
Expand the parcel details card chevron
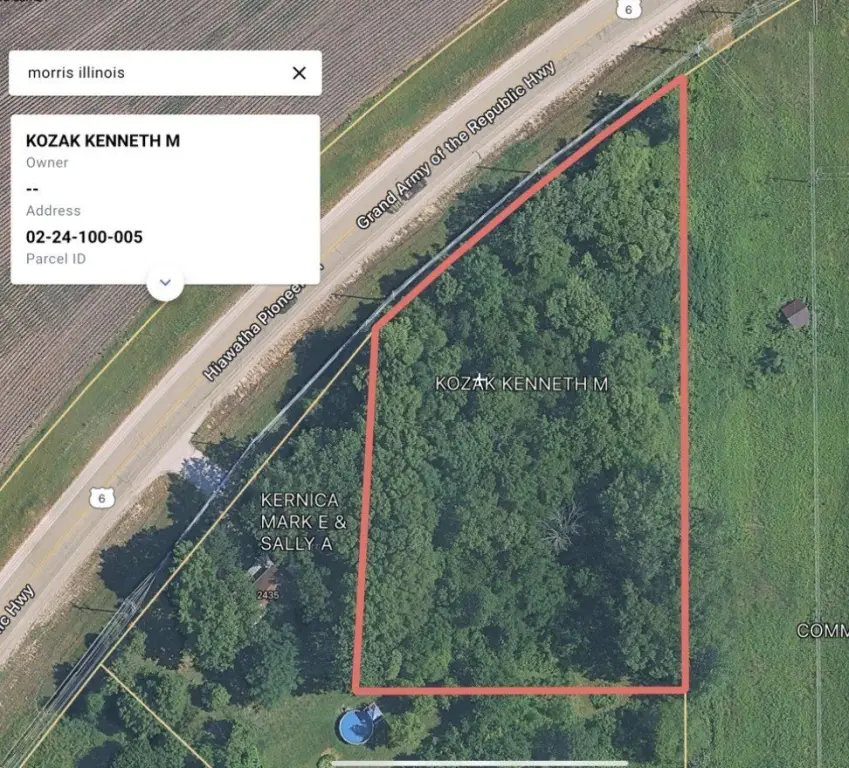point(166,283)
